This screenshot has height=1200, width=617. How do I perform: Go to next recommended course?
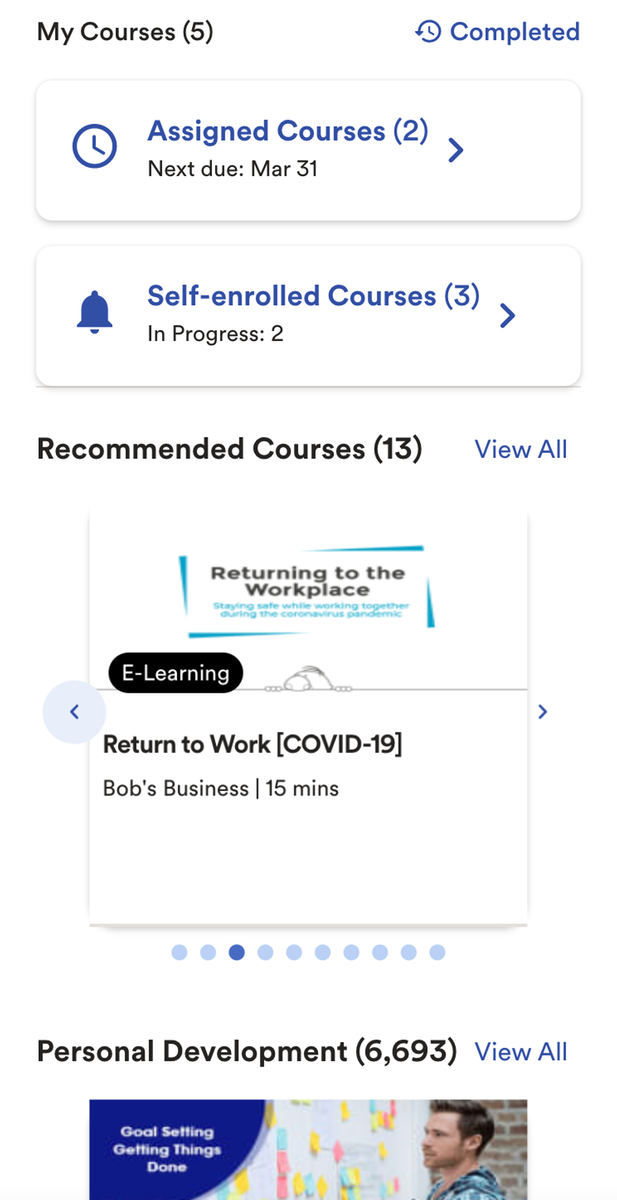[542, 712]
